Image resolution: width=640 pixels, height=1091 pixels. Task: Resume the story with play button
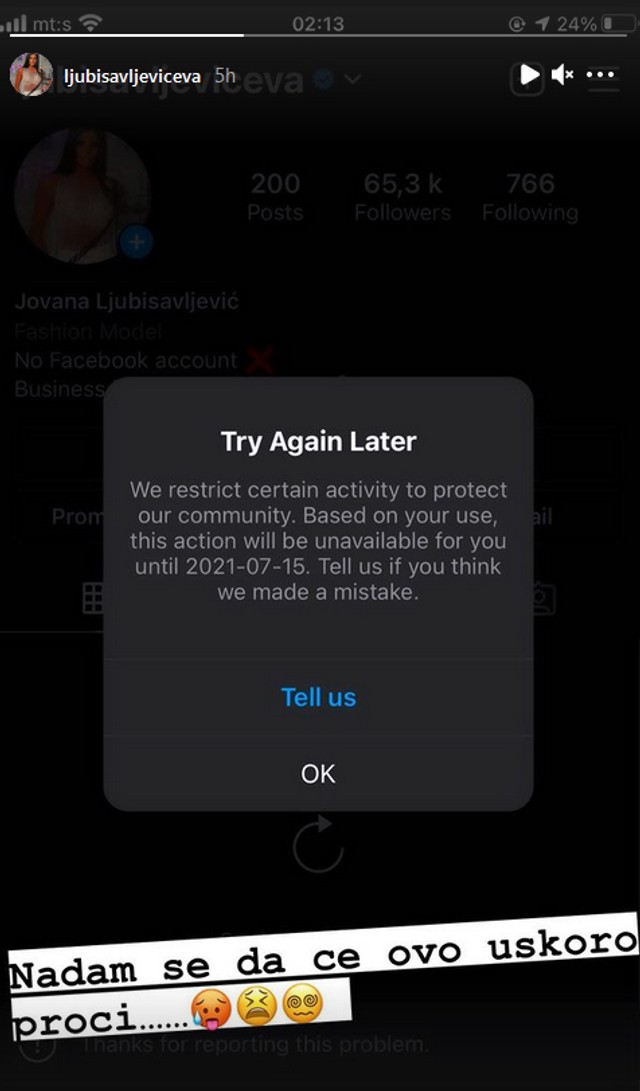click(529, 75)
